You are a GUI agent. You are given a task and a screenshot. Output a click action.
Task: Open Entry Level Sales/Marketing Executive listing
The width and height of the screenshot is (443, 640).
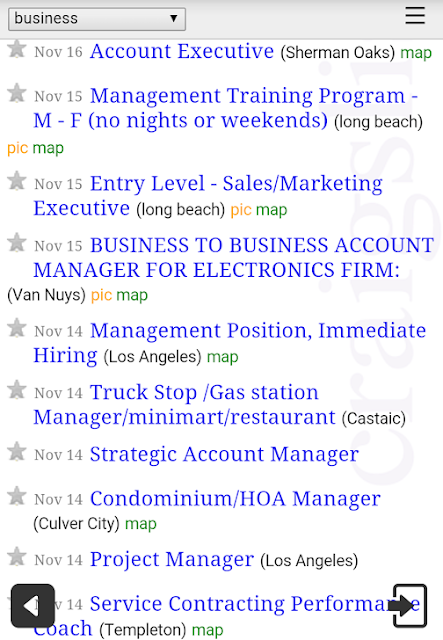(x=208, y=196)
